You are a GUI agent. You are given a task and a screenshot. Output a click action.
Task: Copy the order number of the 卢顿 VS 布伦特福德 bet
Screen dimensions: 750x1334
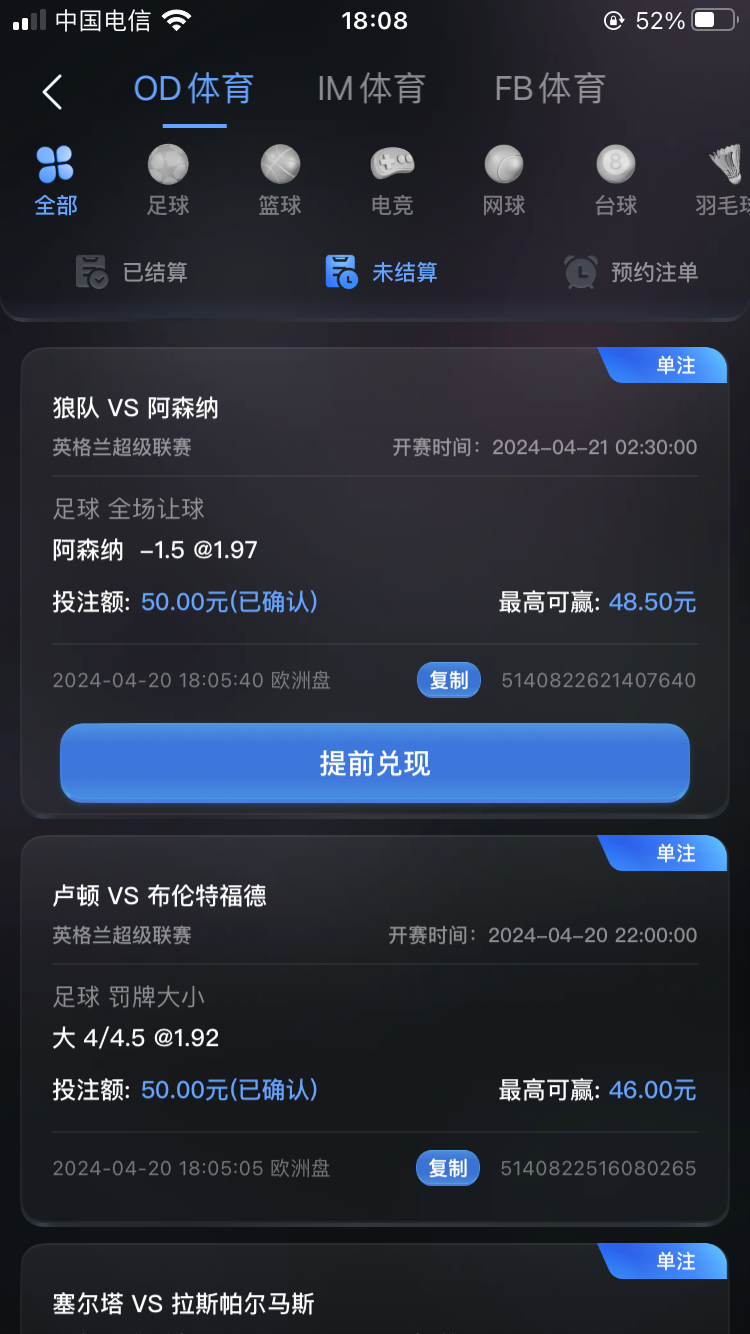coord(448,1168)
